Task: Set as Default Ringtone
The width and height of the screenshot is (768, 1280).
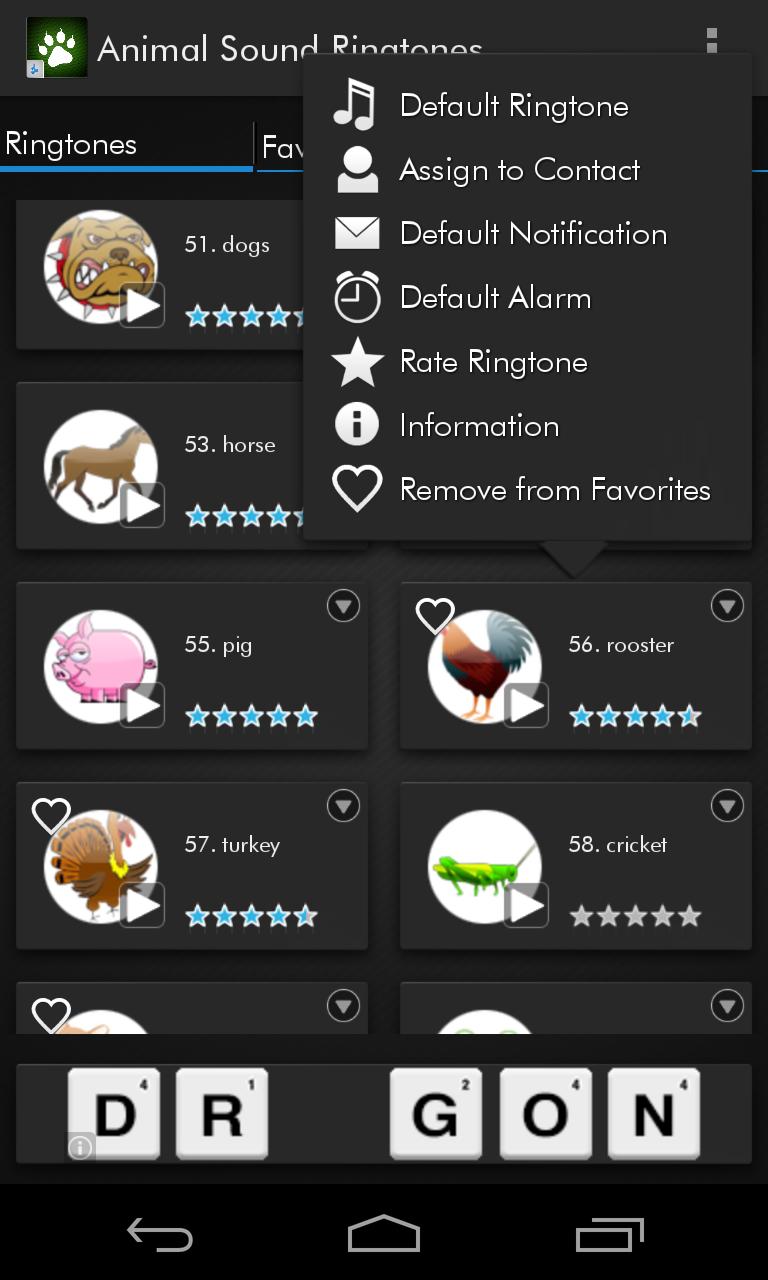Action: point(514,106)
